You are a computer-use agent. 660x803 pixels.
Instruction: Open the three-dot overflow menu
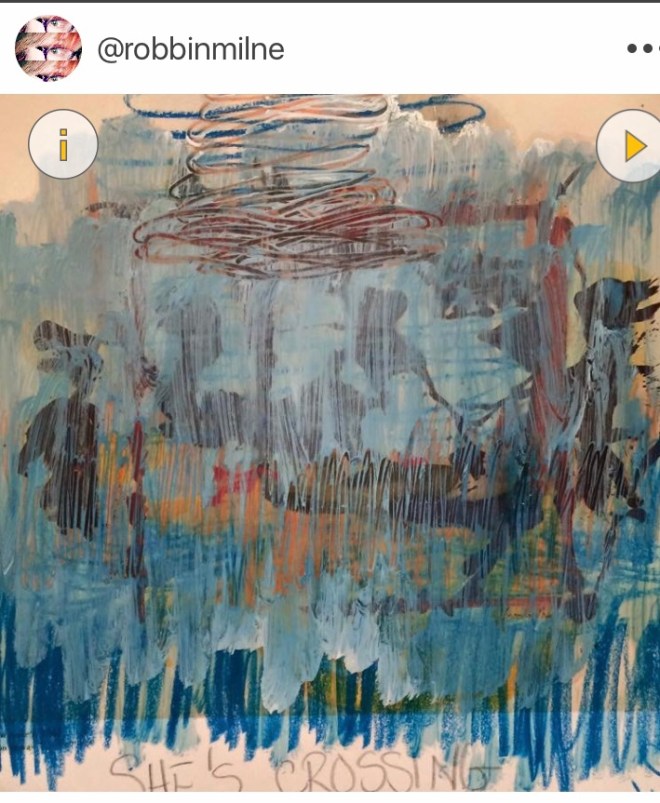tap(641, 48)
